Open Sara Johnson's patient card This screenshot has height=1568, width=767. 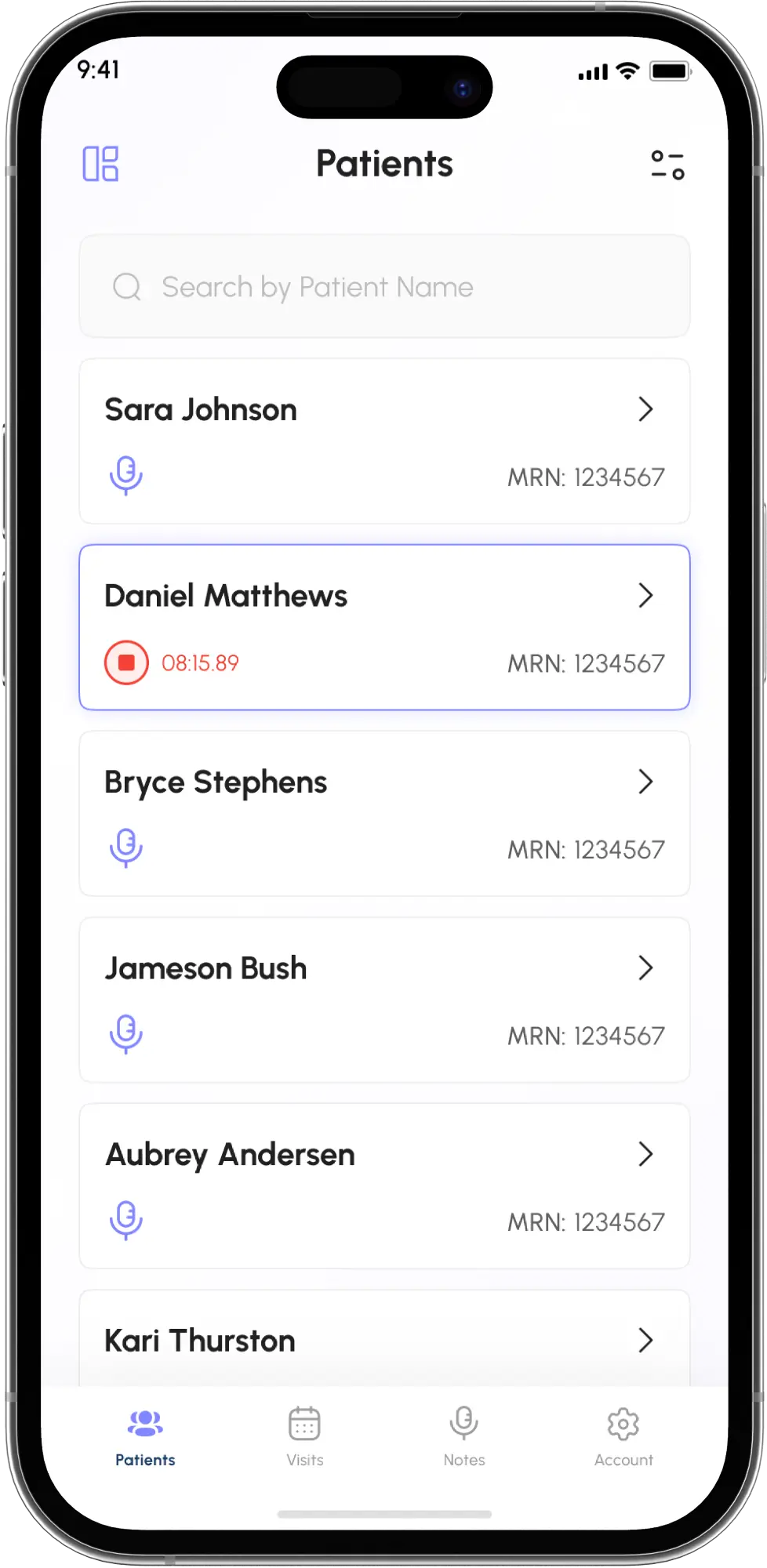384,441
